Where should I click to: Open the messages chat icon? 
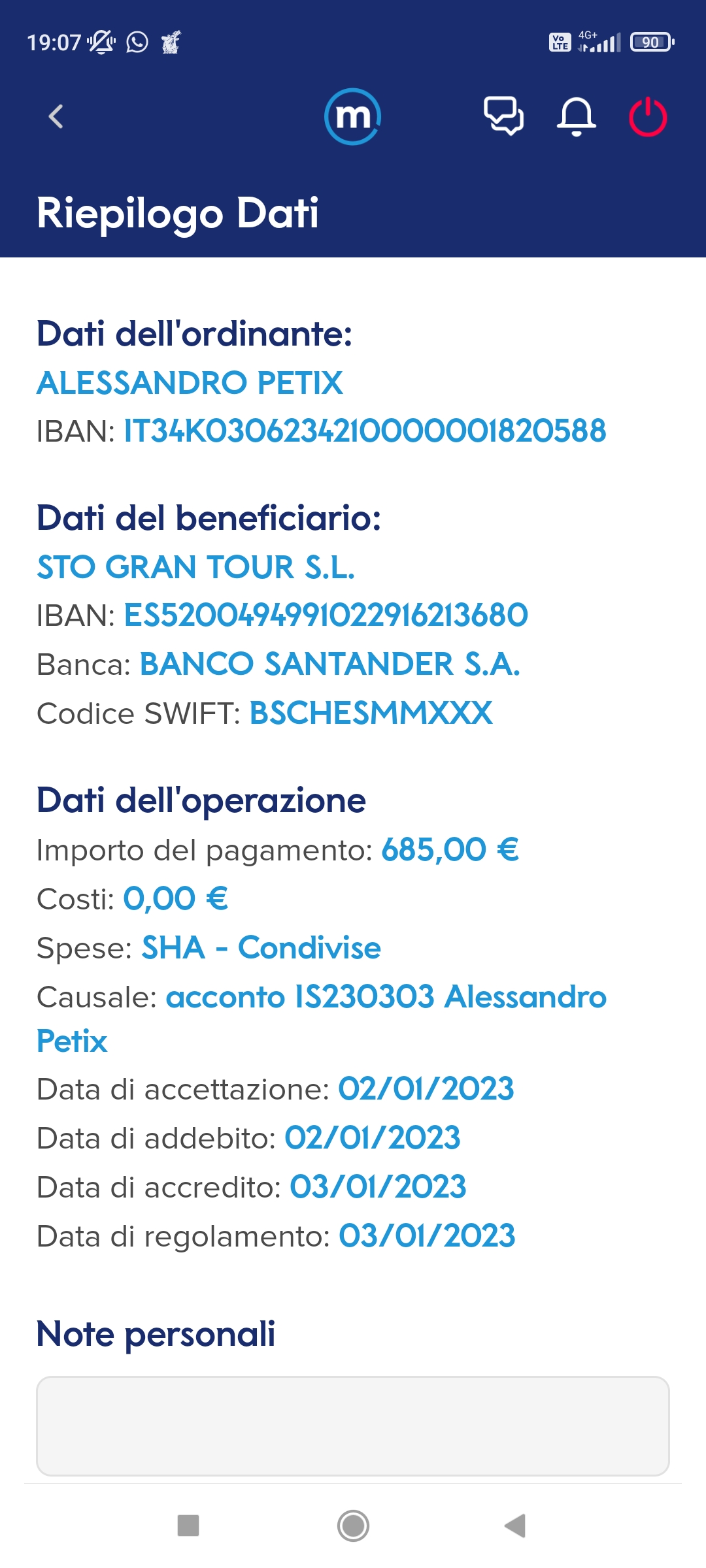click(503, 116)
